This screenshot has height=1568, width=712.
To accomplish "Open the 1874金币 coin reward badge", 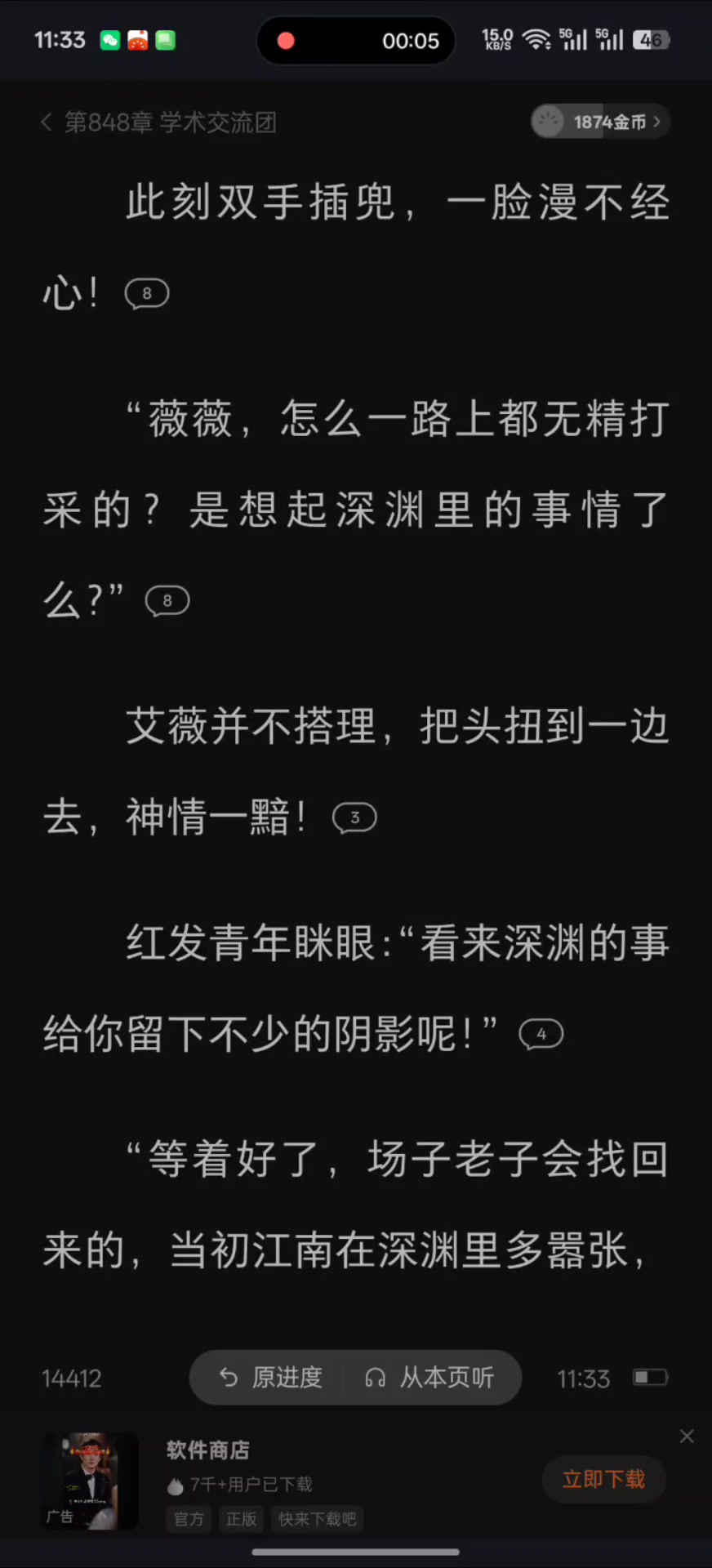I will [x=600, y=122].
